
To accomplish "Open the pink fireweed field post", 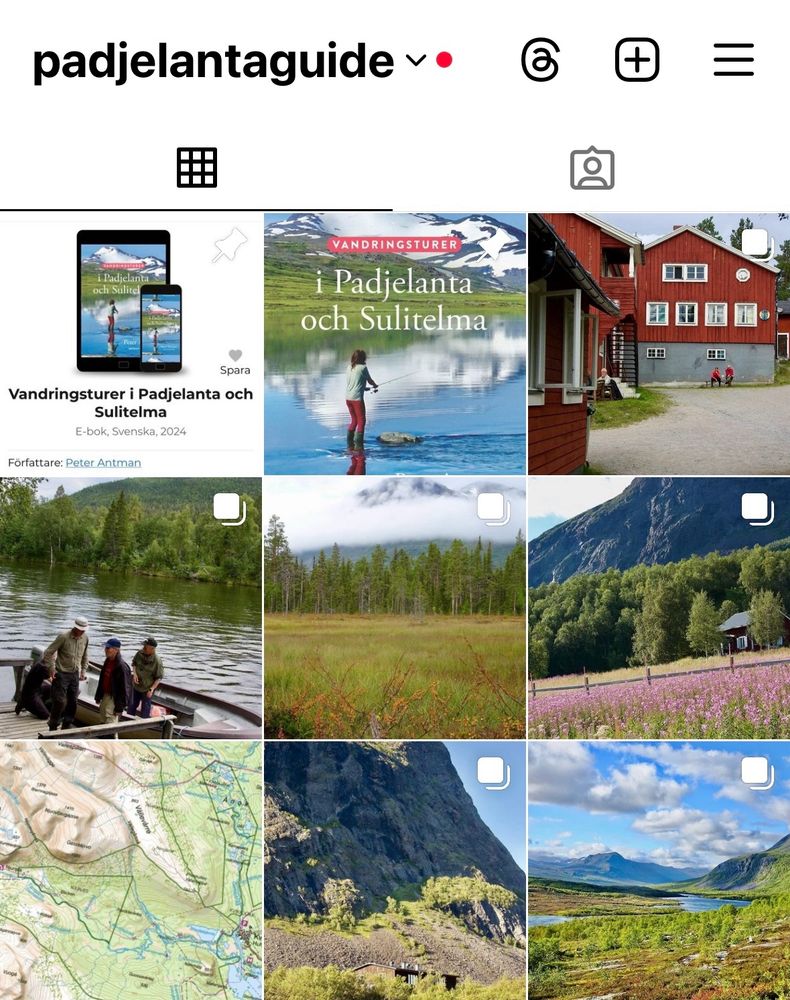I will tap(659, 608).
